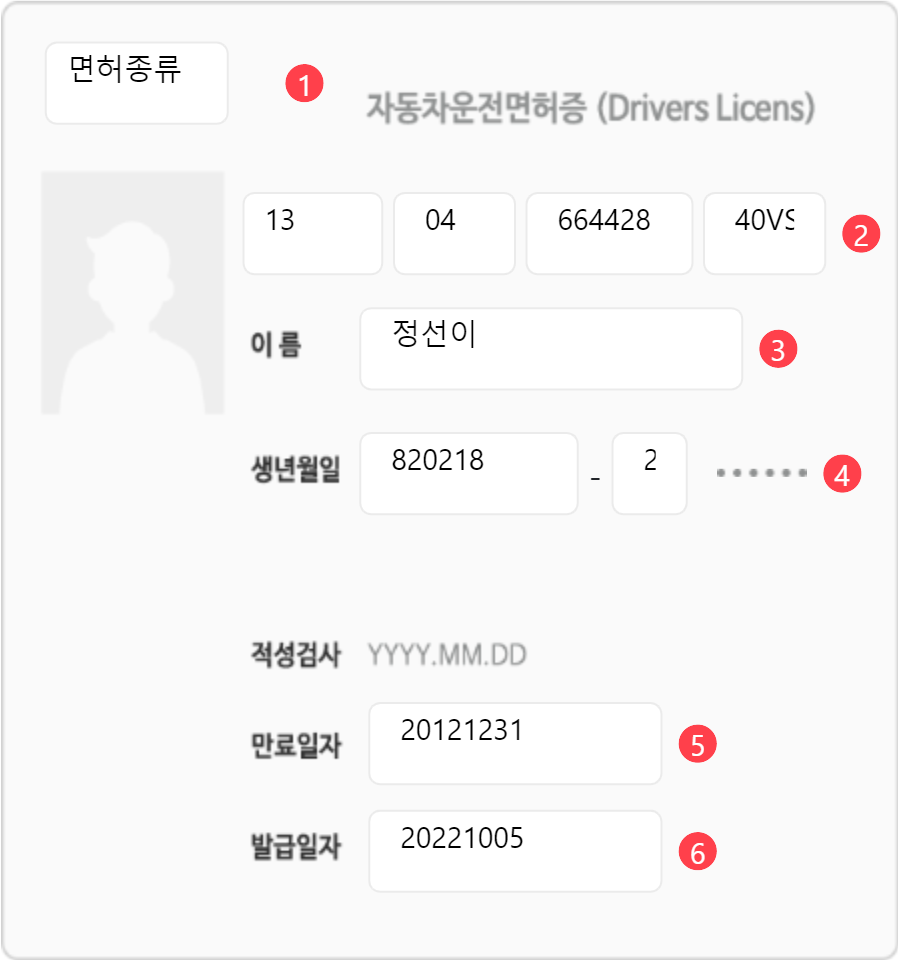Tap the 이름 name field with 정선이
The width and height of the screenshot is (898, 960).
click(550, 348)
